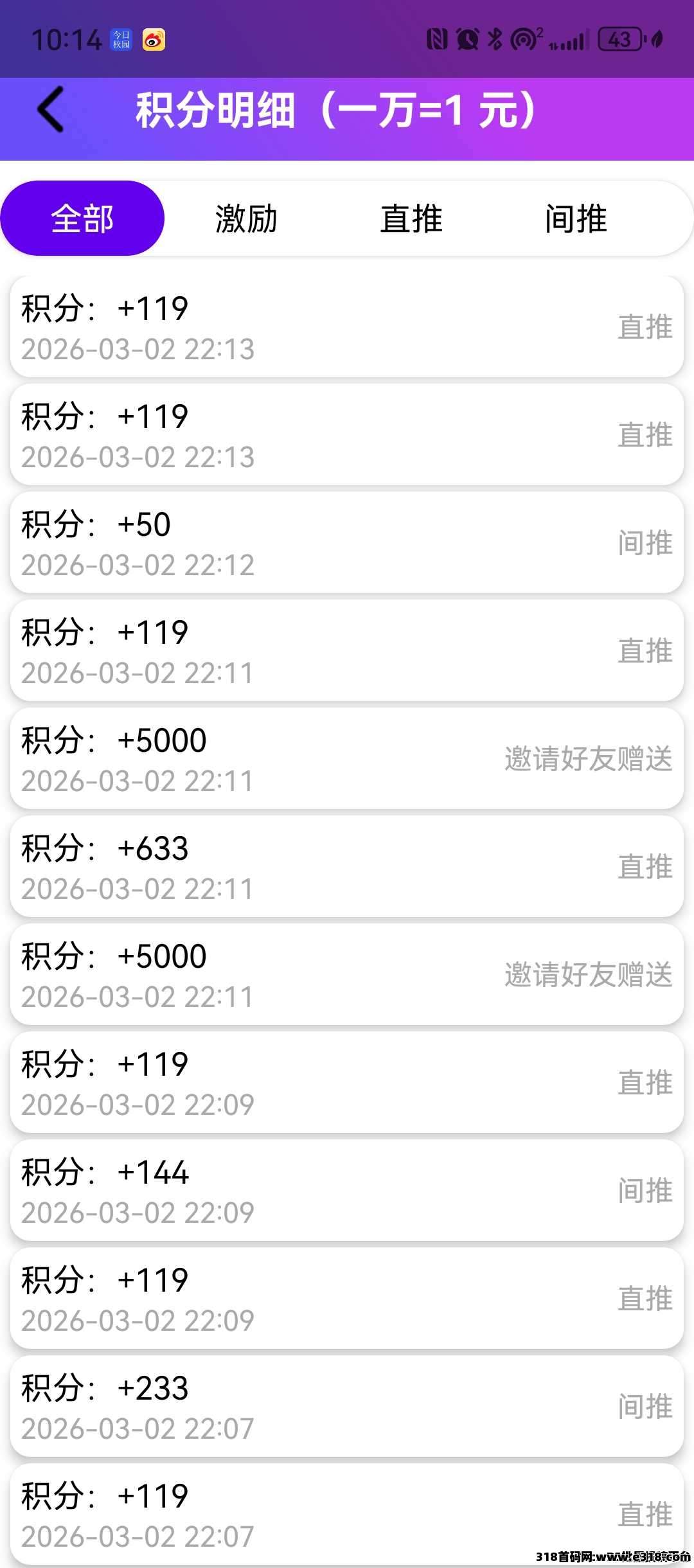The width and height of the screenshot is (694, 1568).
Task: Tap the personal hotspot status icon
Action: point(524,39)
